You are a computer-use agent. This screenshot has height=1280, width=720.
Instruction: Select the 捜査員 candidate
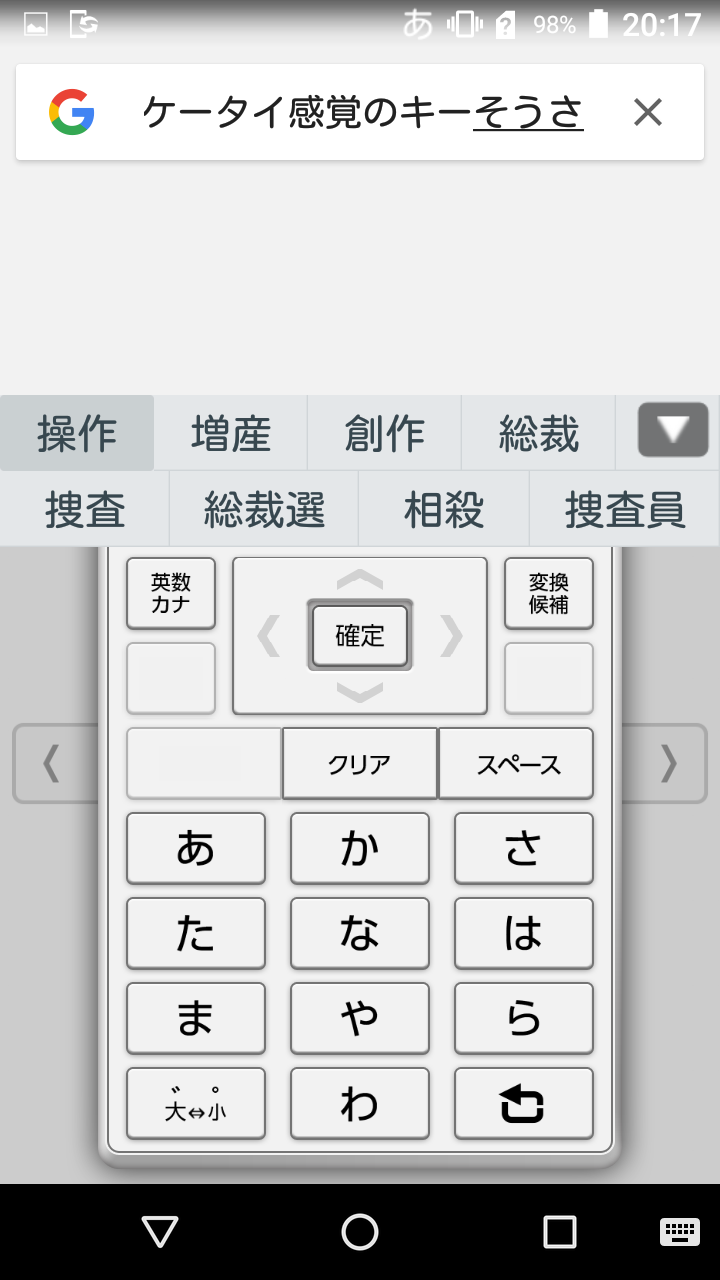pos(624,509)
